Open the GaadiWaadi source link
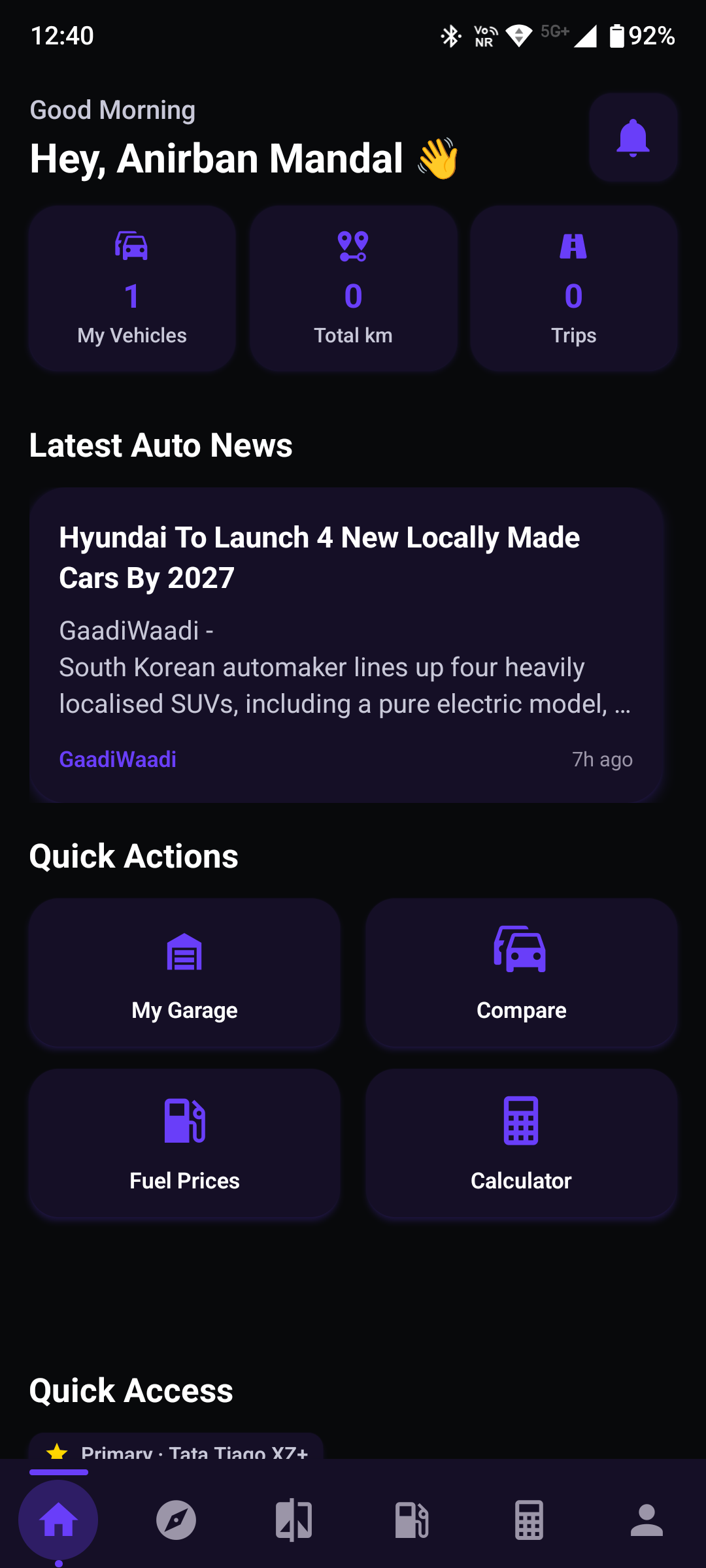The image size is (706, 1568). pos(118,759)
